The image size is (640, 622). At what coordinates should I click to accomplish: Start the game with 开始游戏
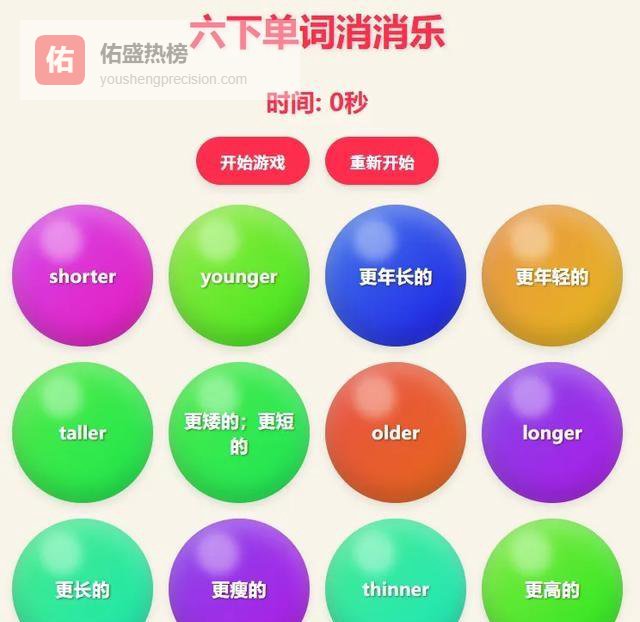click(252, 162)
